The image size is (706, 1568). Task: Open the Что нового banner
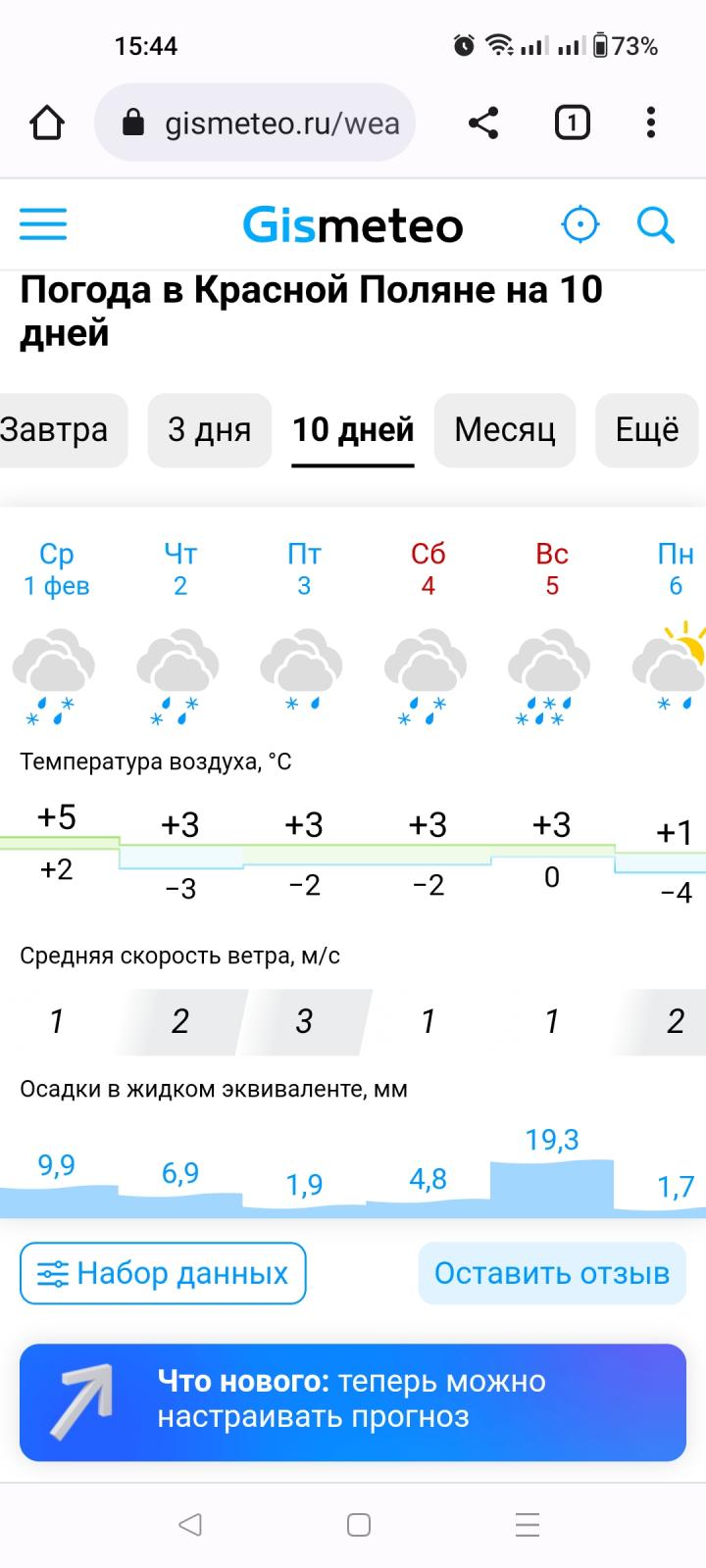[353, 1402]
